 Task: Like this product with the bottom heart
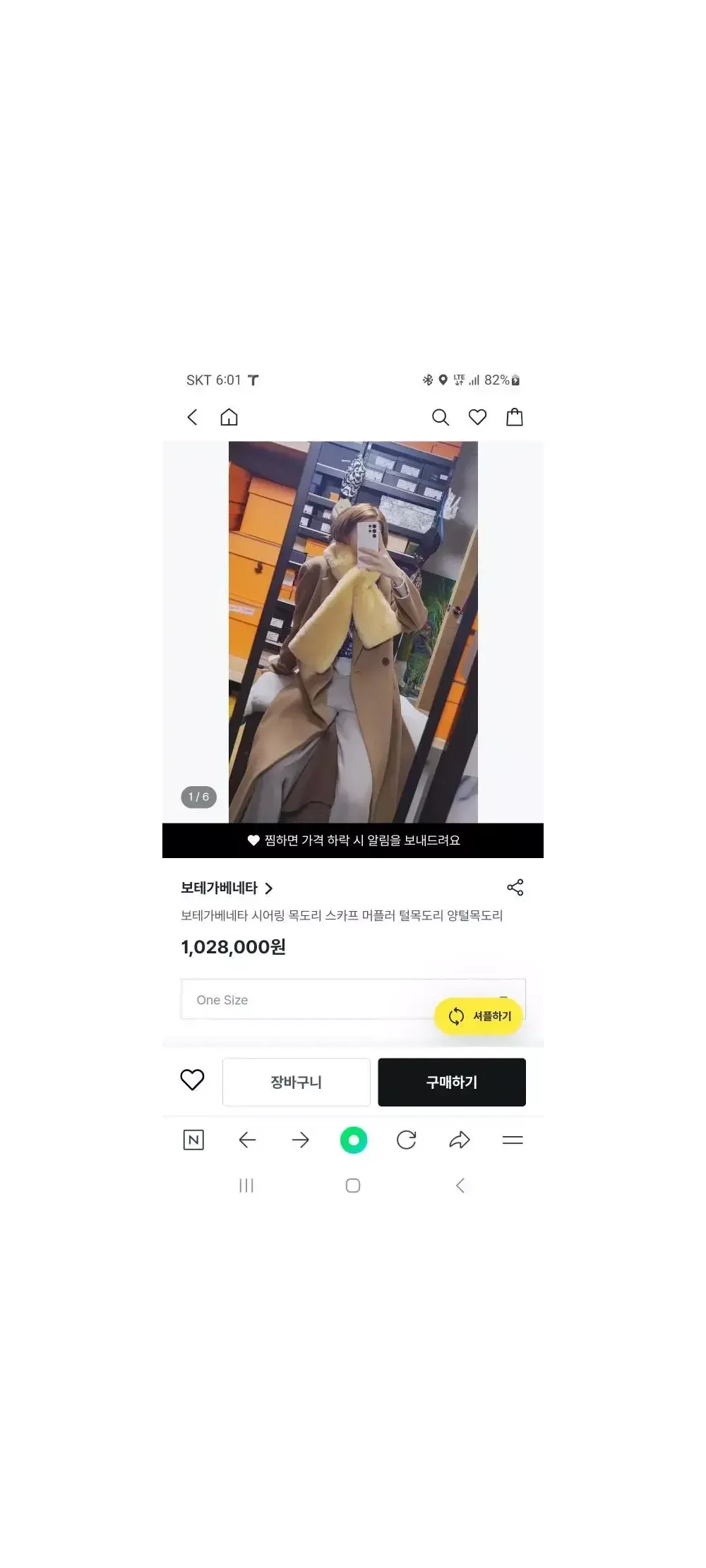[192, 1080]
